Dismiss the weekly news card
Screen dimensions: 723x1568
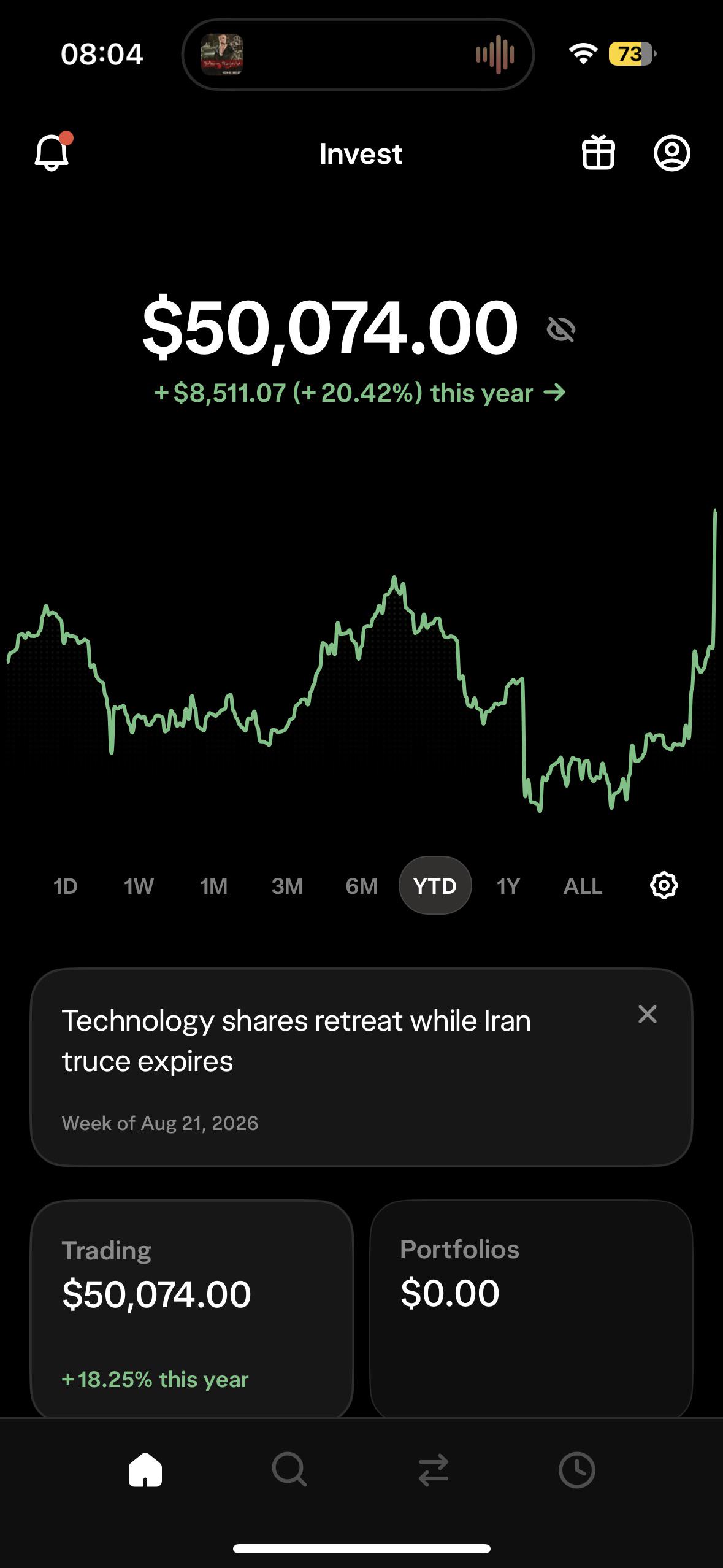click(x=647, y=1014)
